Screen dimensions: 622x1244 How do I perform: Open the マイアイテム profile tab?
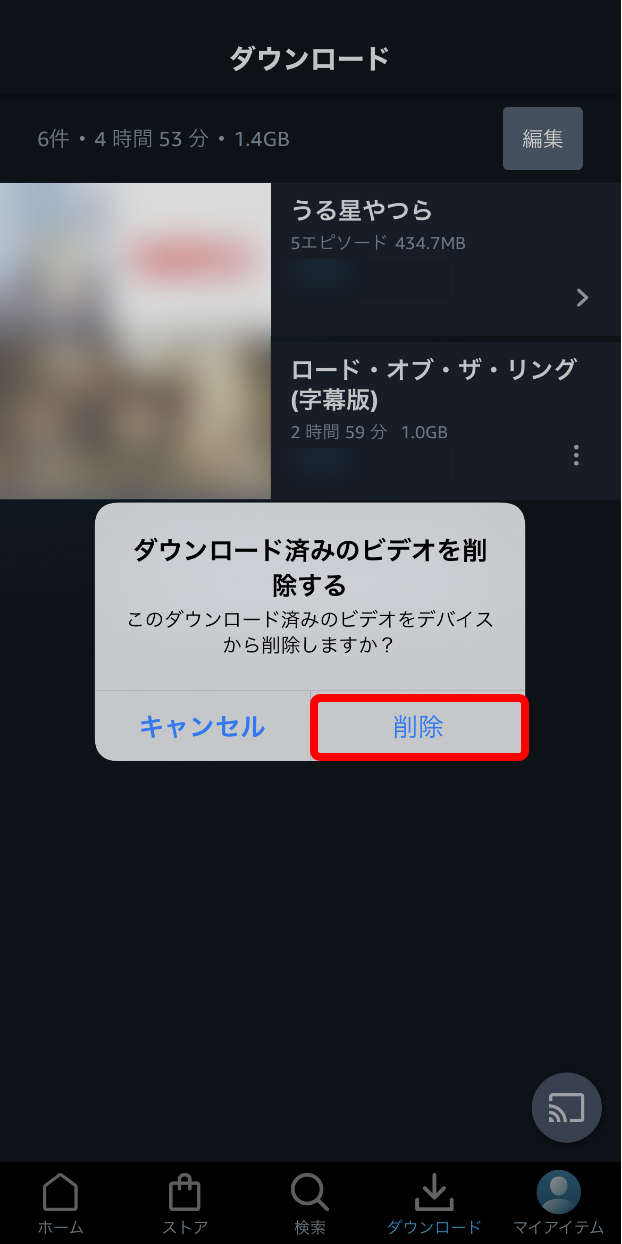point(559,1203)
